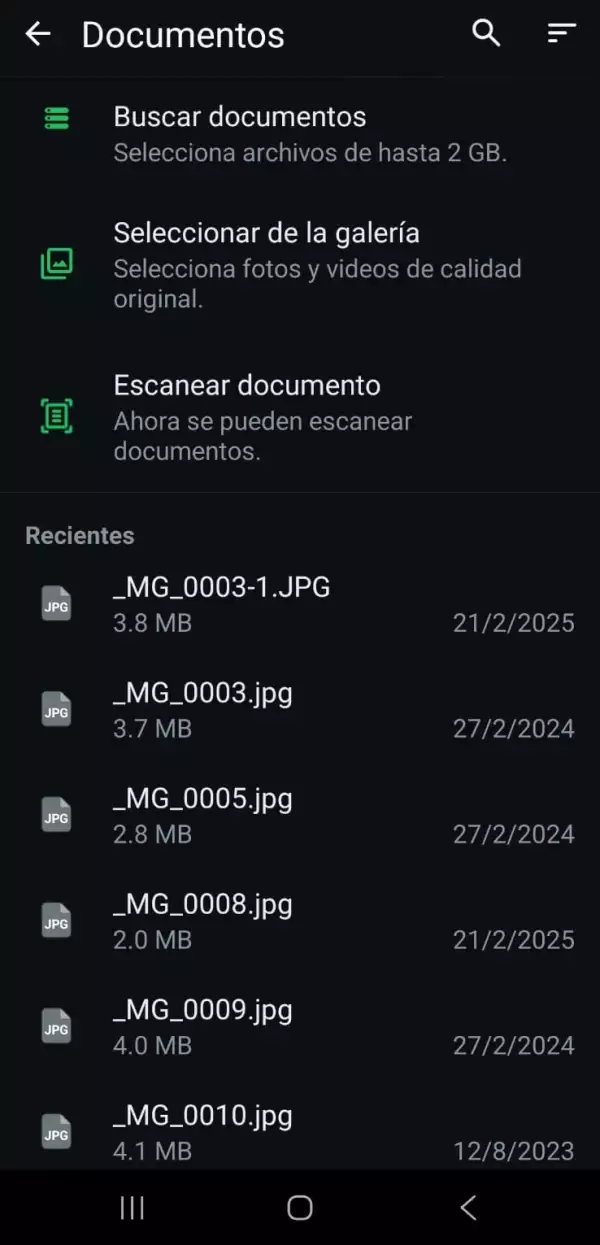Go to the system home screen
This screenshot has width=600, height=1245.
tap(300, 1208)
